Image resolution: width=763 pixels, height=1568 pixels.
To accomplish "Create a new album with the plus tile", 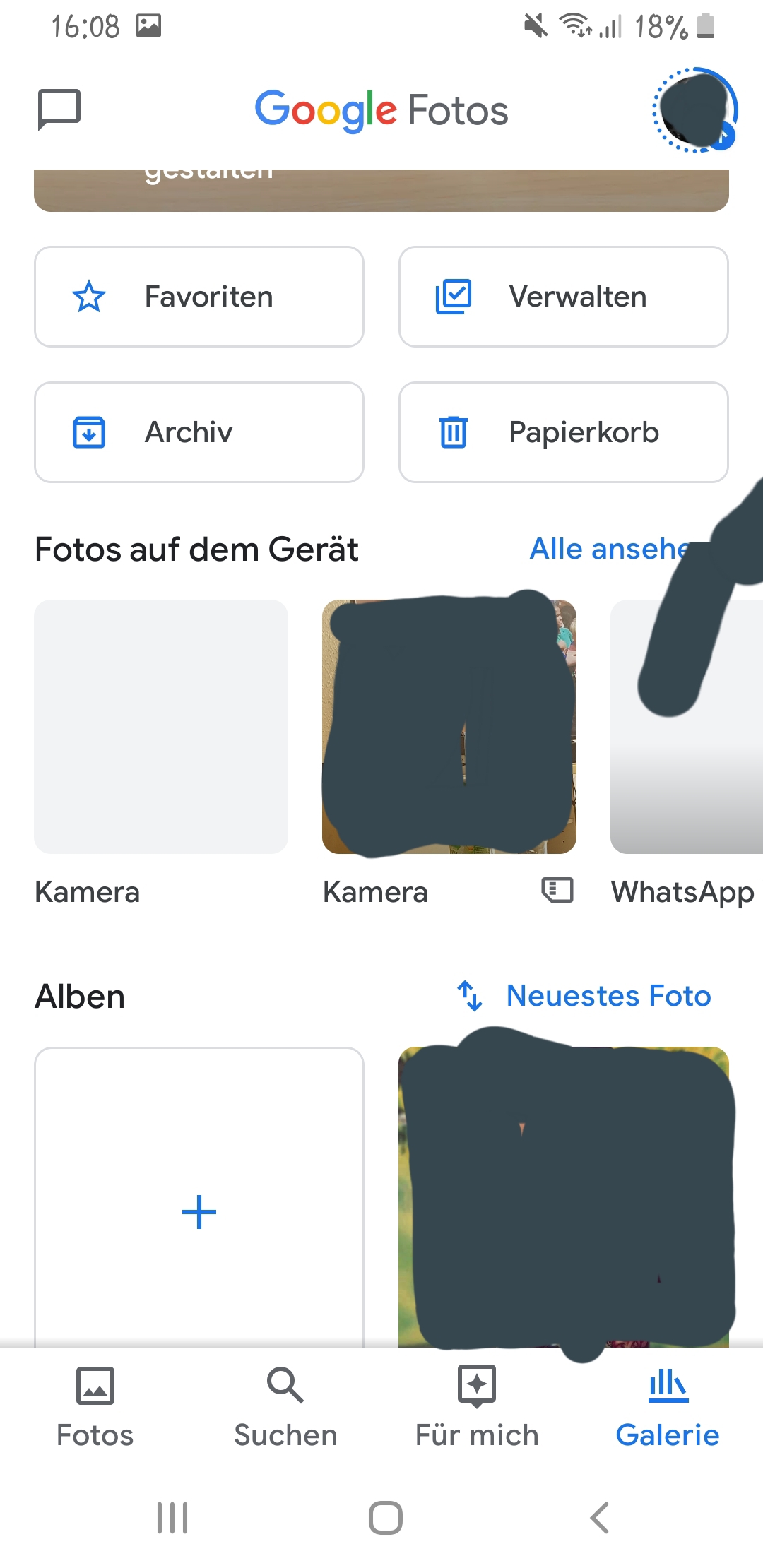I will [x=199, y=1211].
